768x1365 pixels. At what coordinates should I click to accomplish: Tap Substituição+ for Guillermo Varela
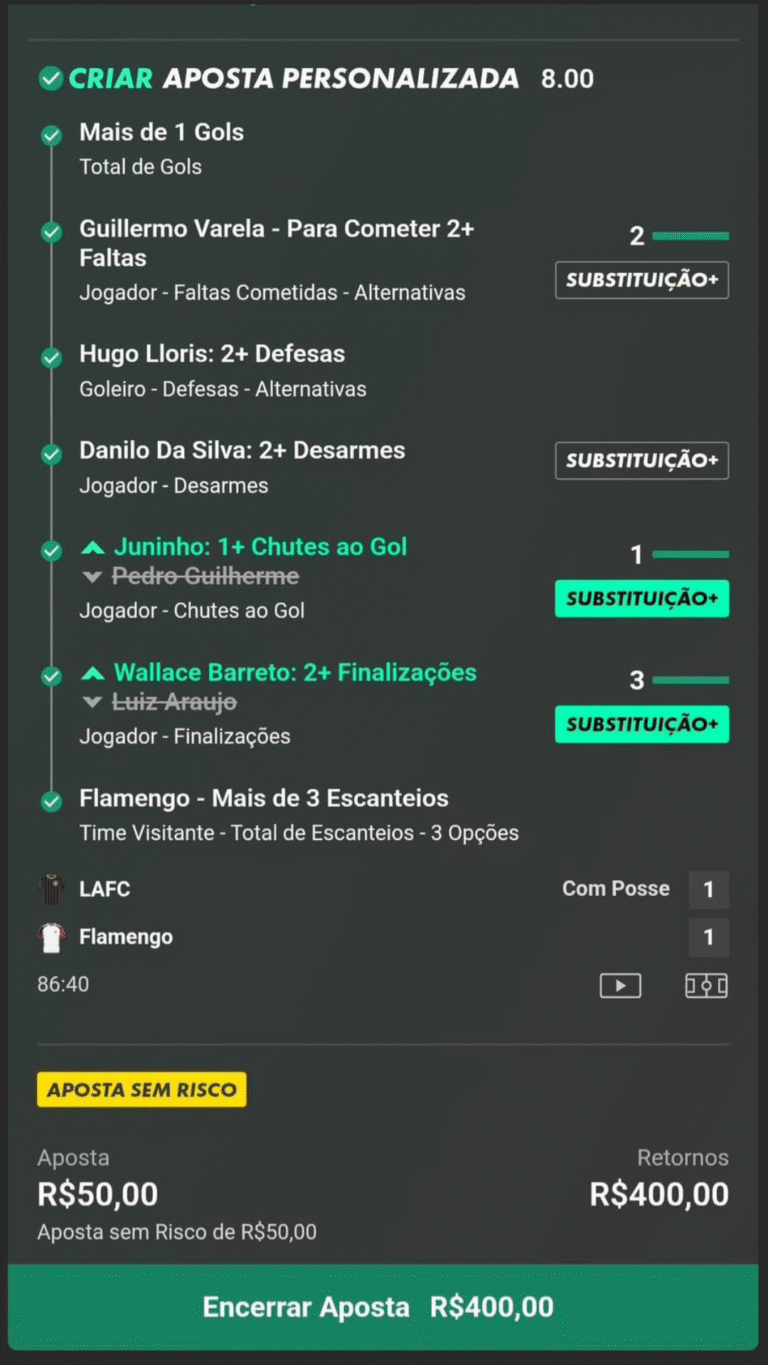click(x=642, y=280)
